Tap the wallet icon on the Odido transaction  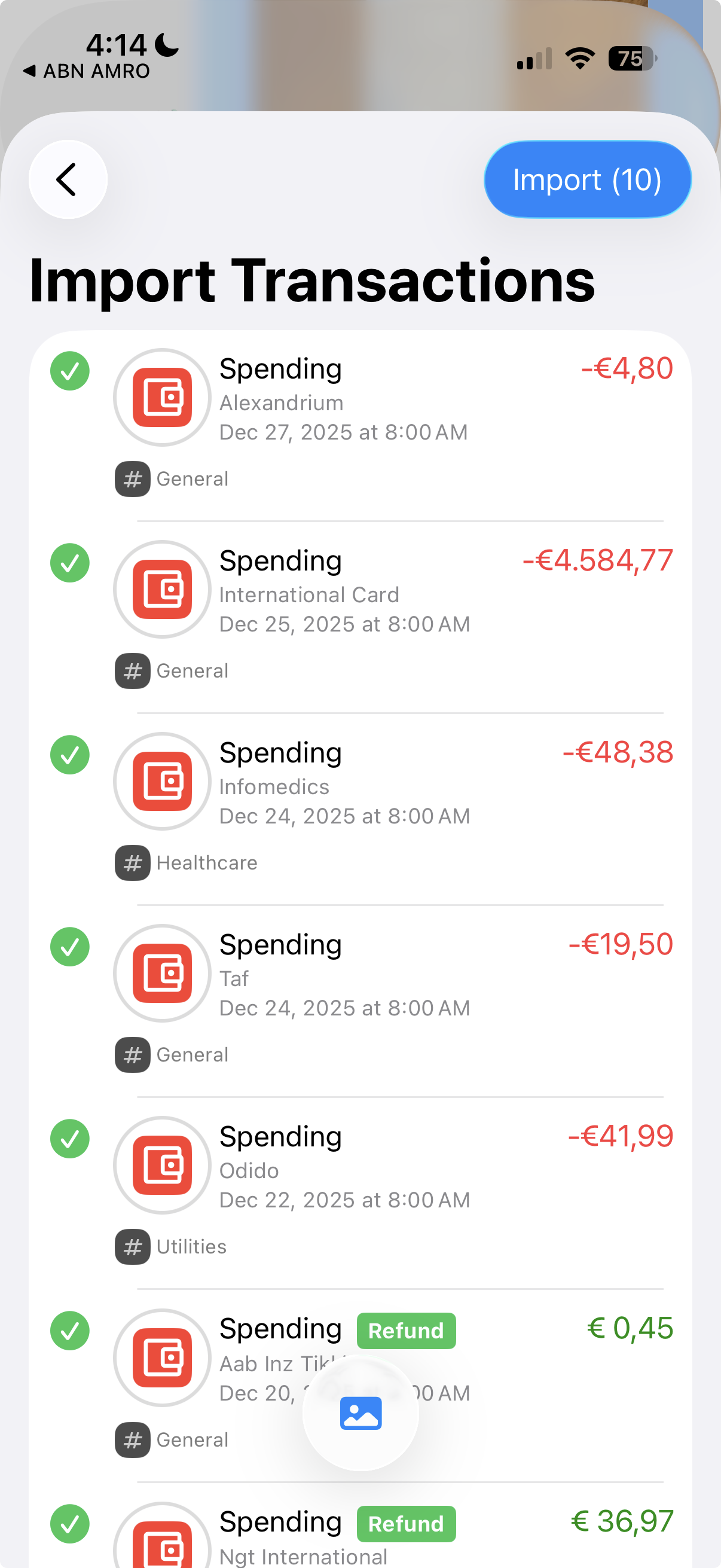pyautogui.click(x=162, y=1165)
